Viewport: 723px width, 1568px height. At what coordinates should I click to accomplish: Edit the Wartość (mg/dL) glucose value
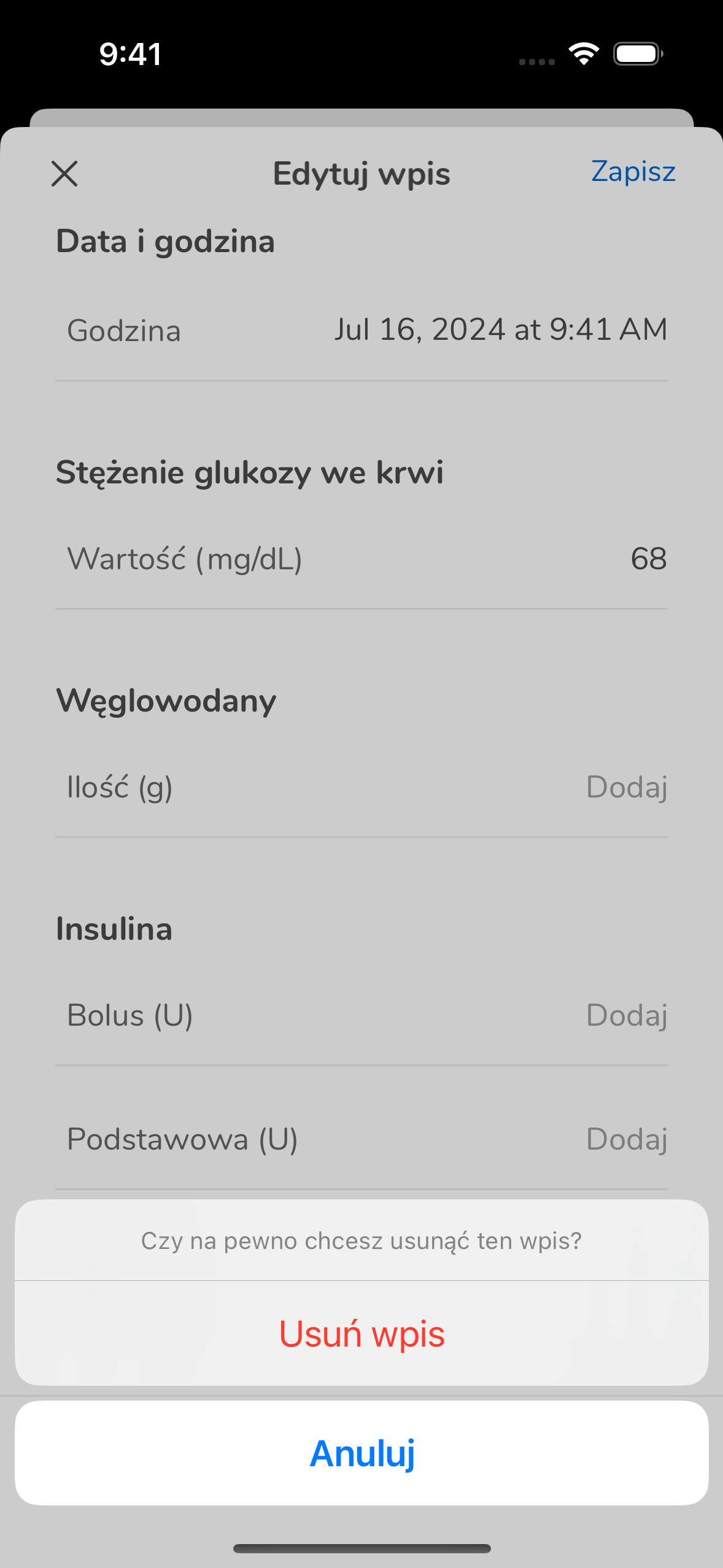click(361, 559)
